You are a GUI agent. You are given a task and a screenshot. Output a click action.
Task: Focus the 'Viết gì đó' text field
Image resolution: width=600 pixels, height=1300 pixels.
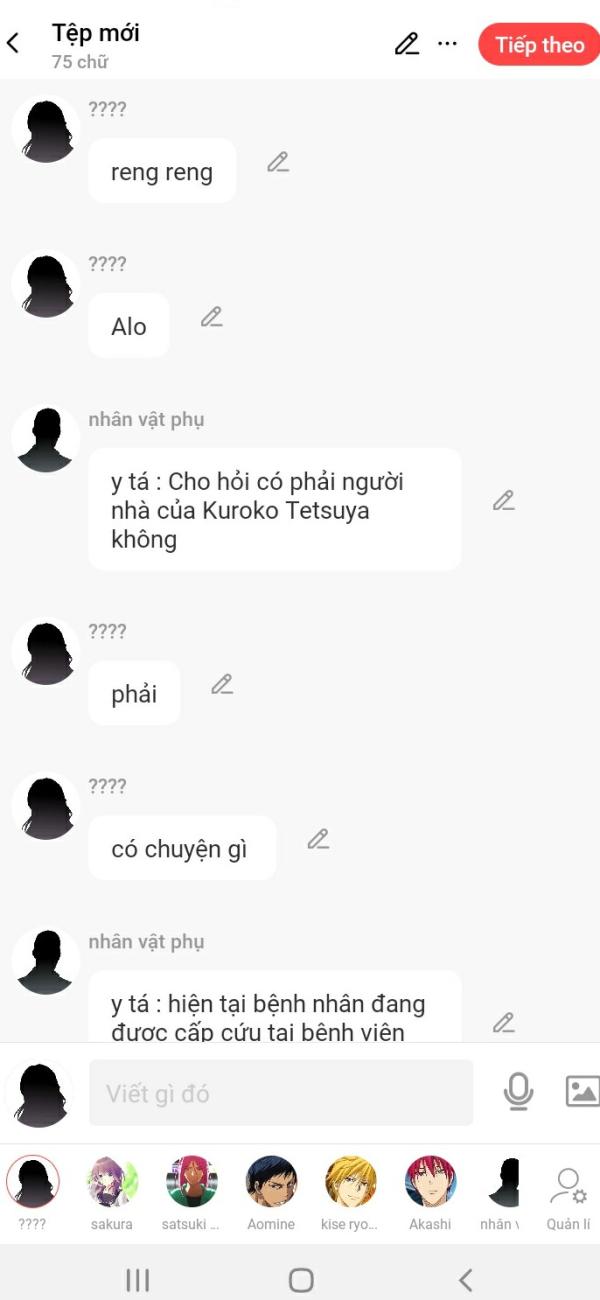point(280,1093)
